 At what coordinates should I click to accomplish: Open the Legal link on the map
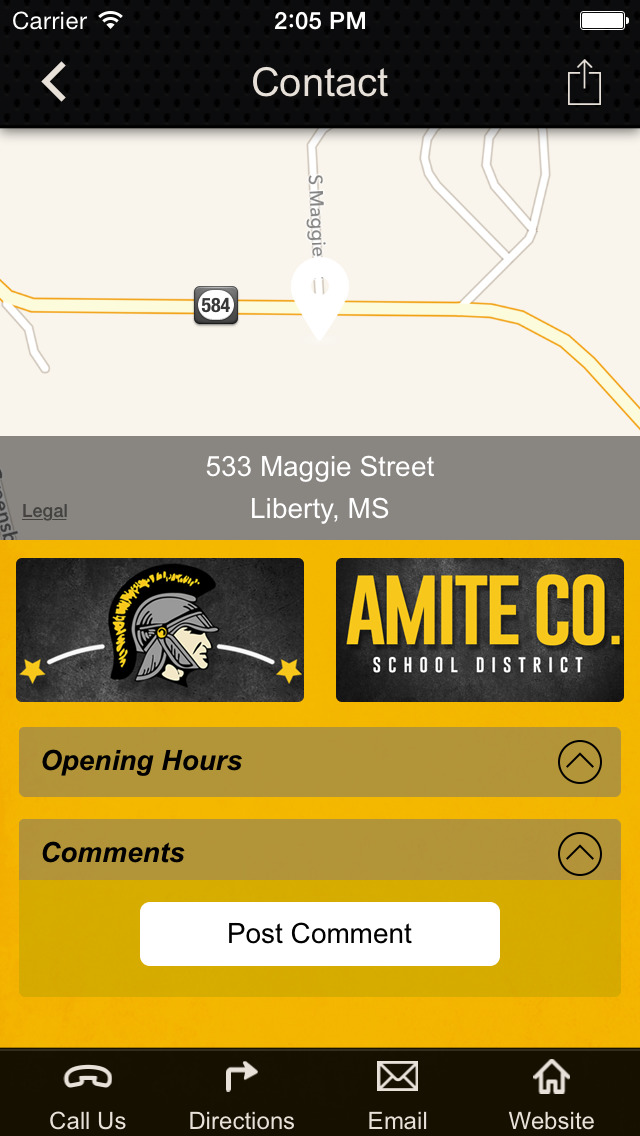pos(45,511)
